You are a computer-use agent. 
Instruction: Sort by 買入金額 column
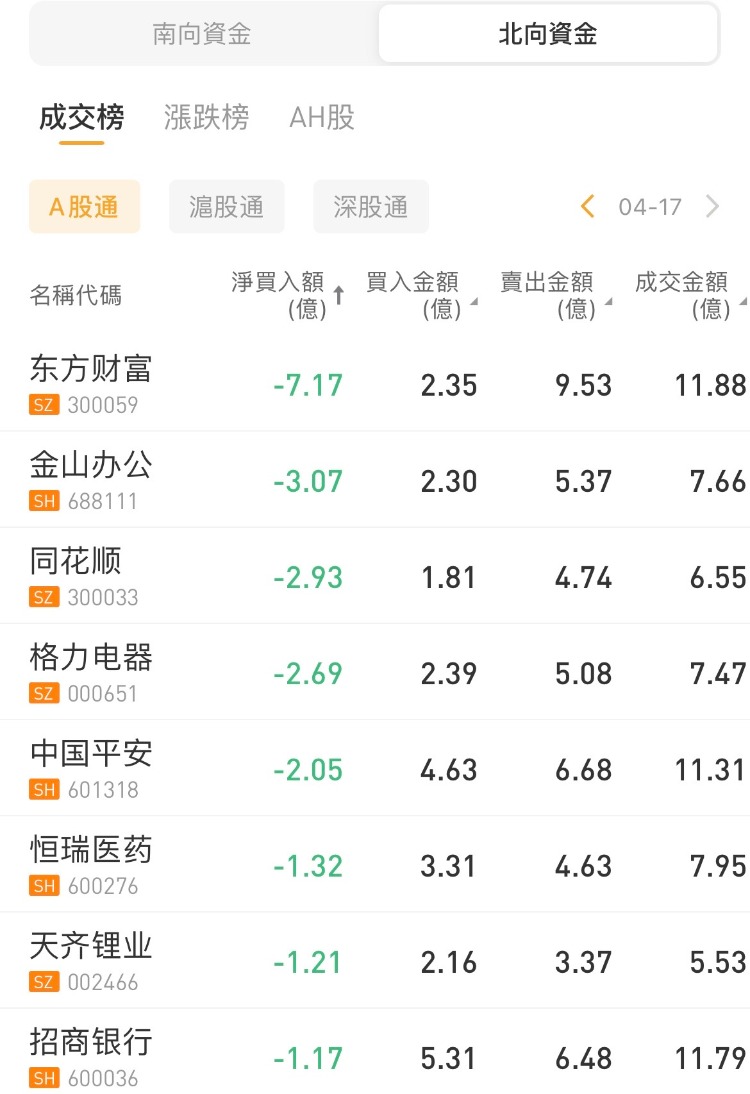pyautogui.click(x=419, y=295)
